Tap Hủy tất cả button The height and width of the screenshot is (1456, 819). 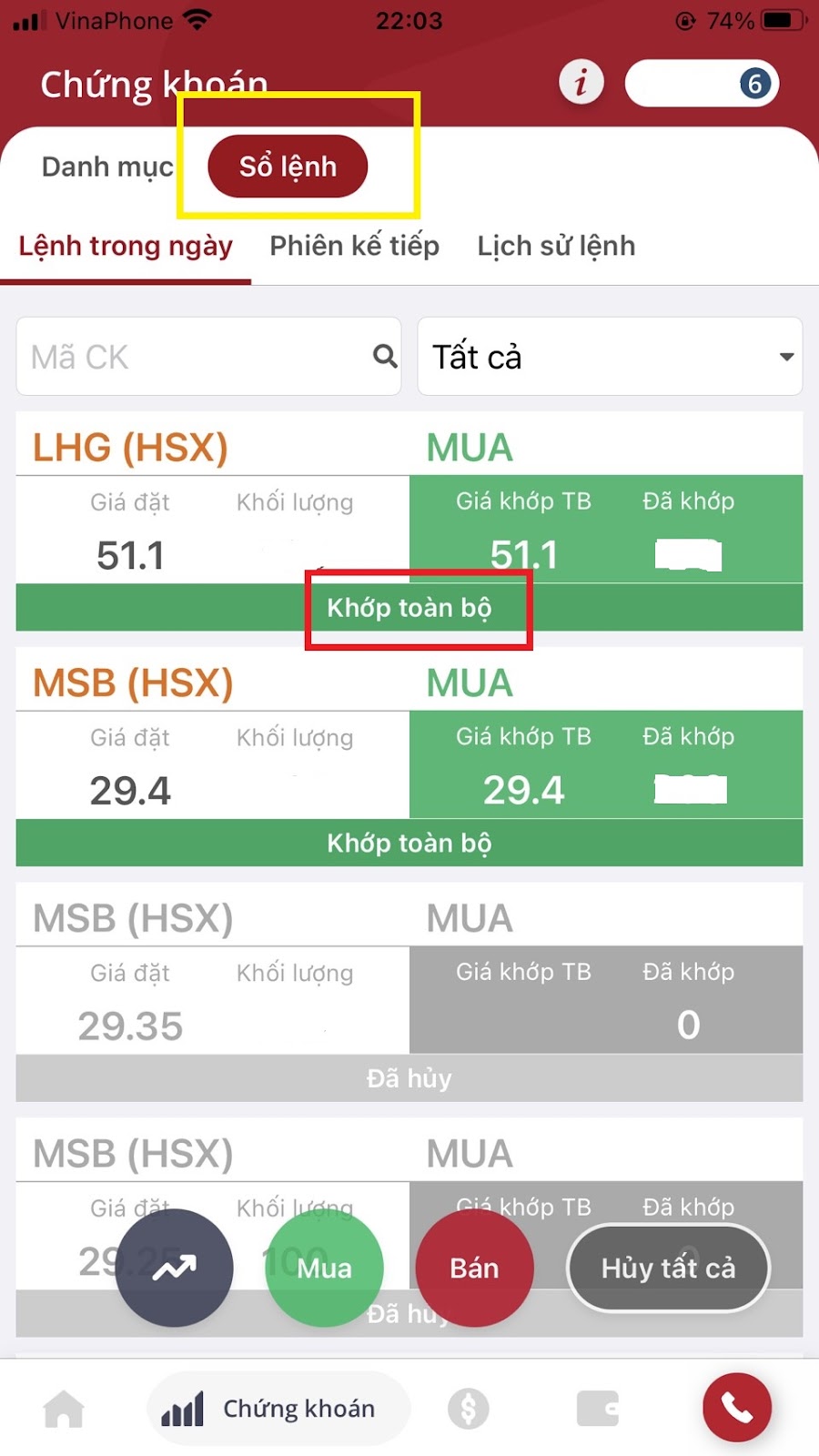pyautogui.click(x=668, y=1268)
